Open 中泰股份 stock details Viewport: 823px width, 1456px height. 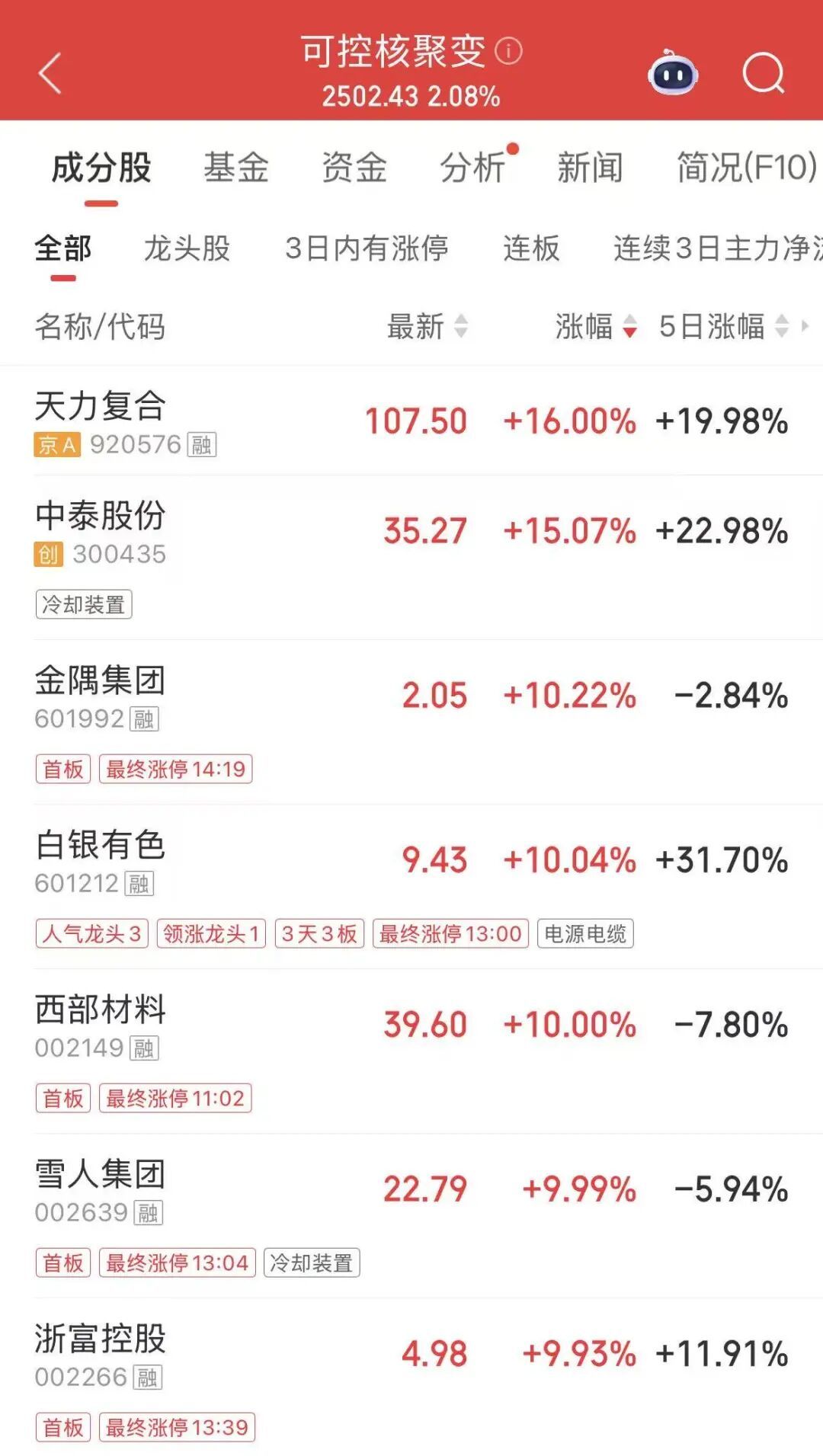100,517
